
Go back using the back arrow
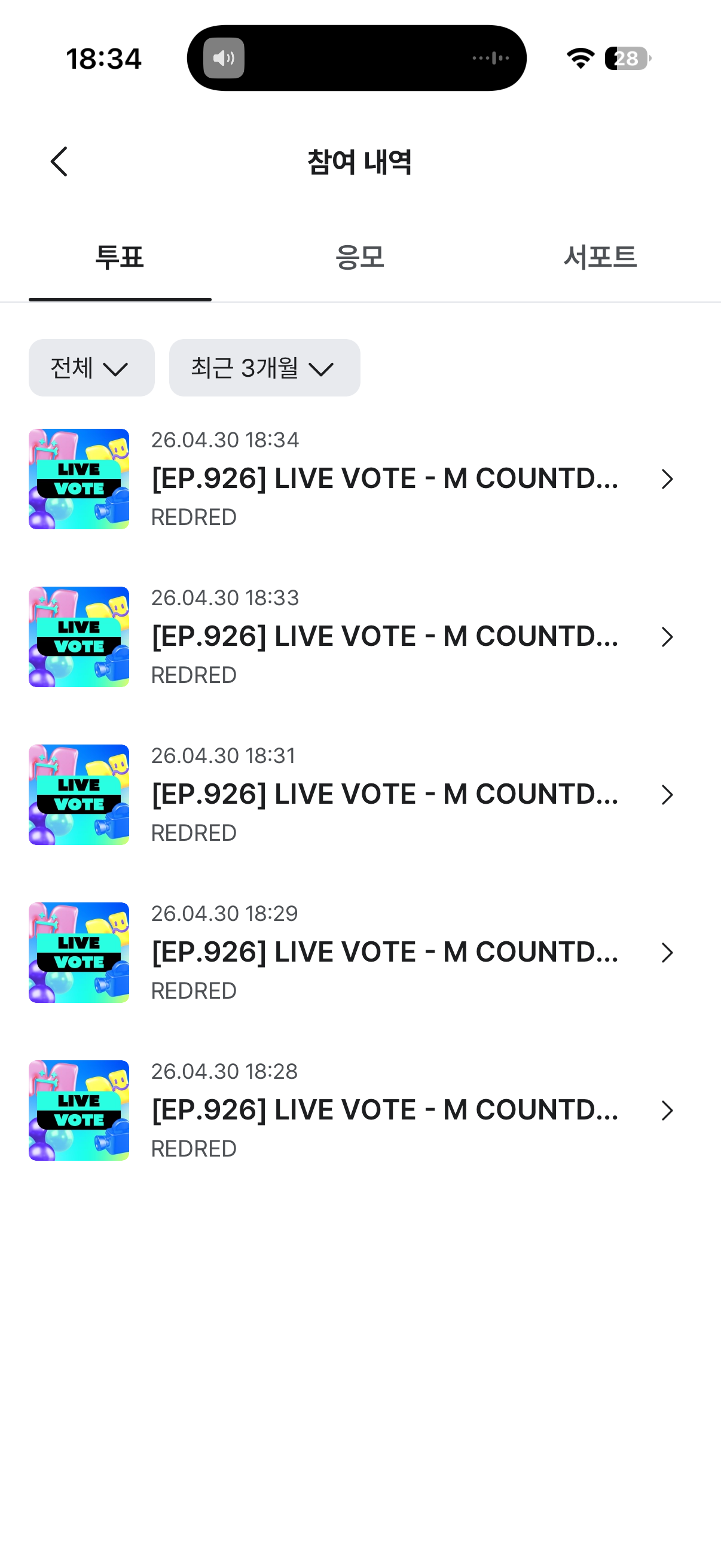[59, 162]
